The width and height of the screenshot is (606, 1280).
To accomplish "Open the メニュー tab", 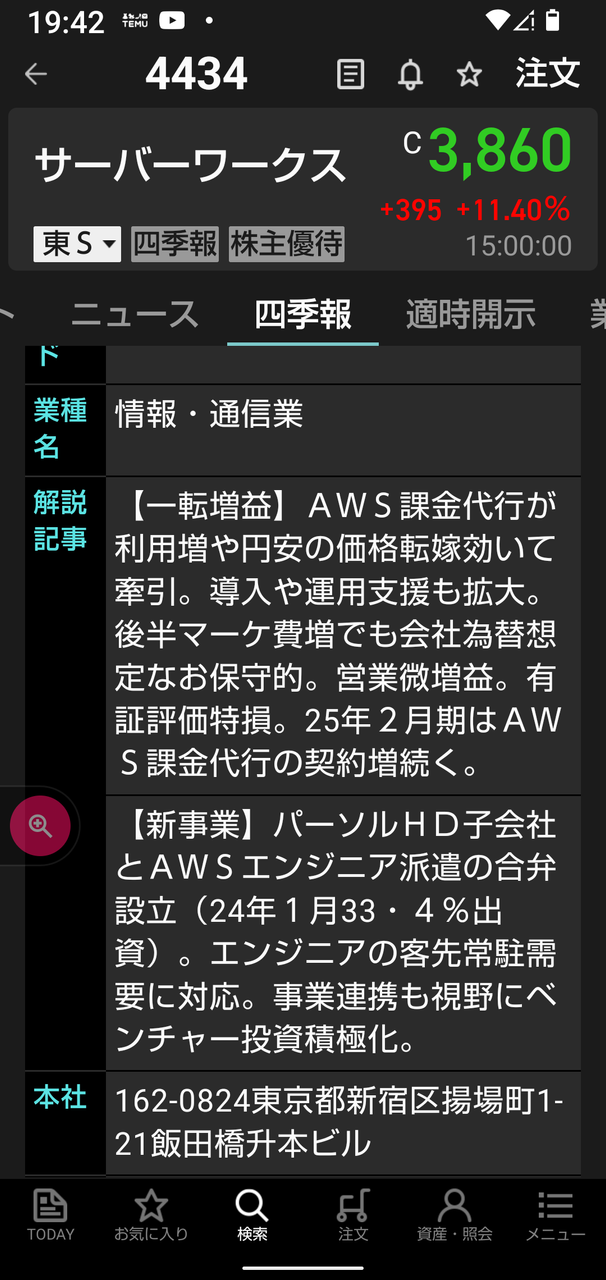I will [x=555, y=1216].
